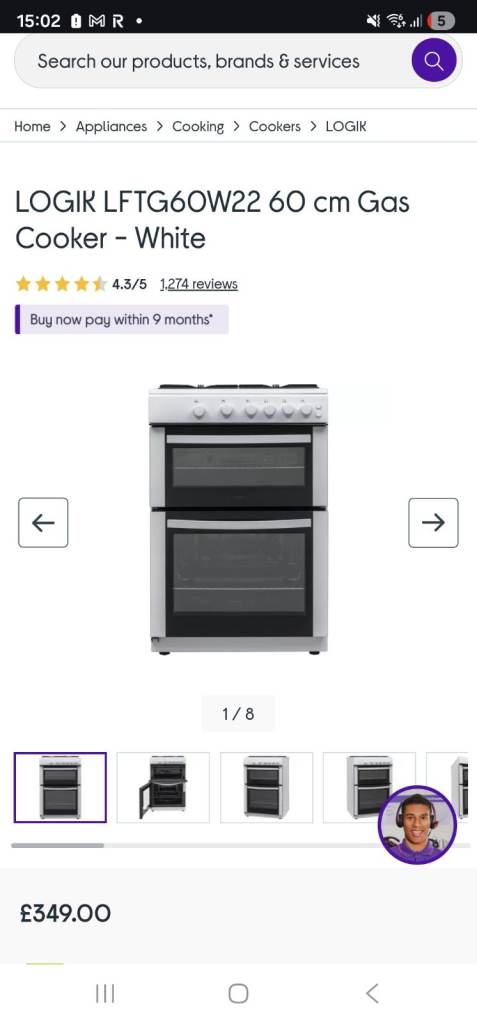Image resolution: width=477 pixels, height=1024 pixels.
Task: Enlarge the main cooker product image
Action: [238, 519]
